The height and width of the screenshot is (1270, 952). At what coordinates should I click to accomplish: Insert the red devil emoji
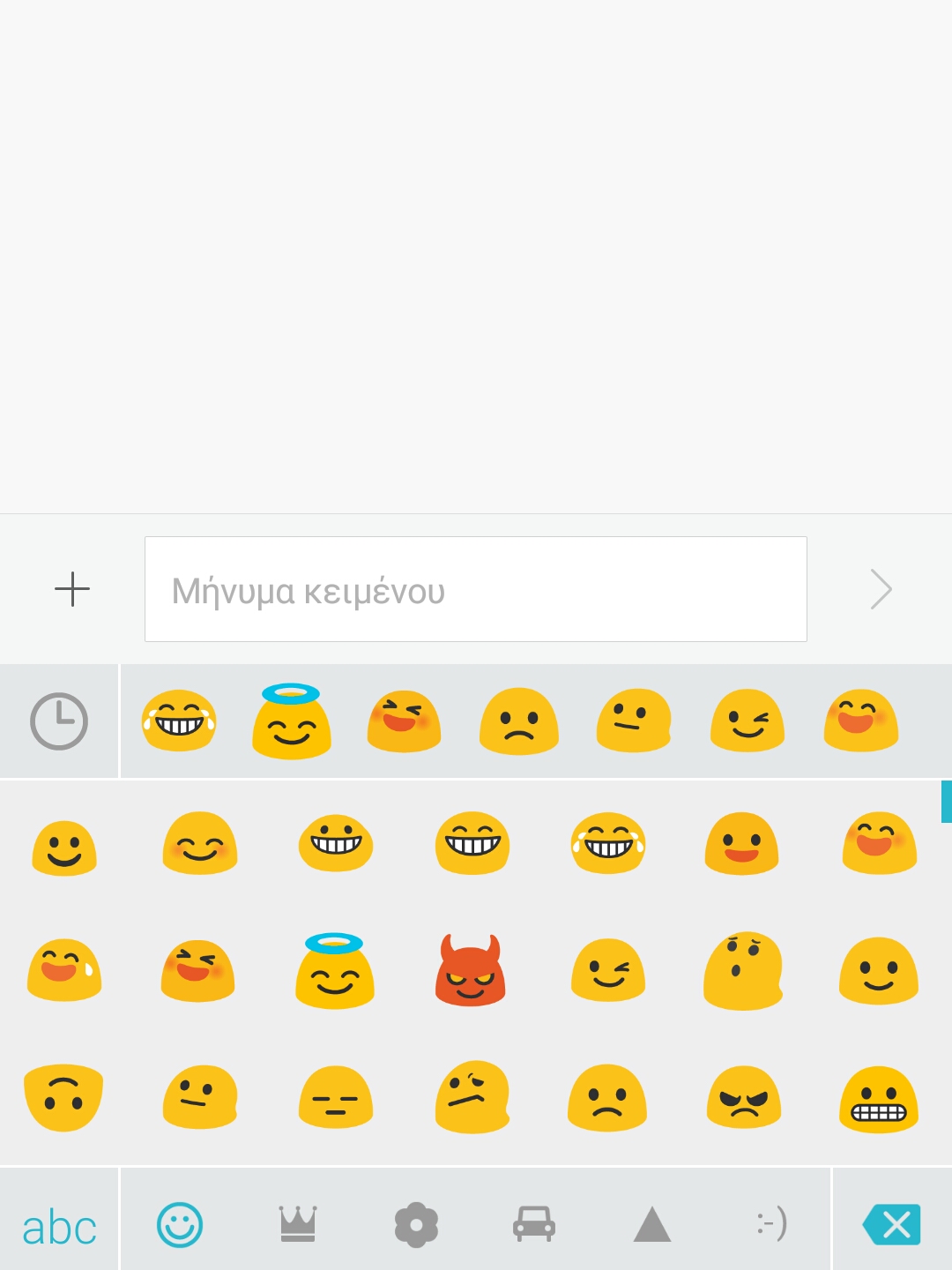click(471, 971)
